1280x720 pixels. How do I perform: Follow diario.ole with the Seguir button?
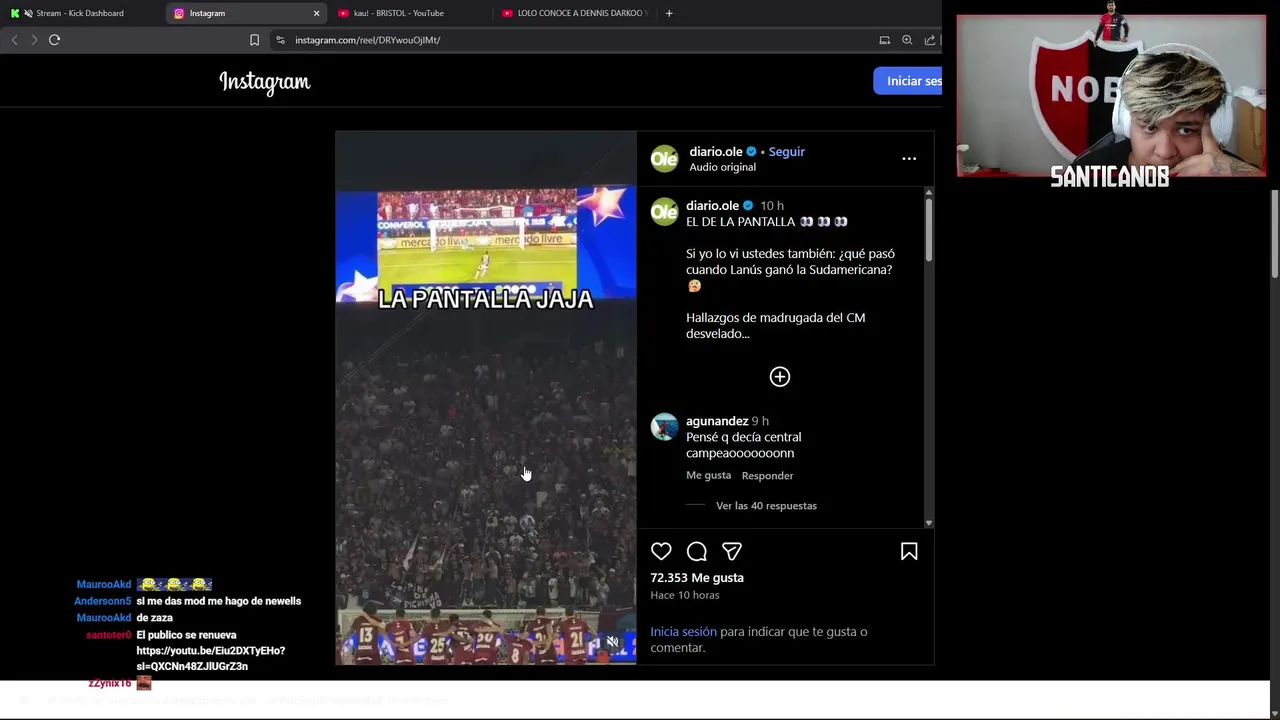pyautogui.click(x=787, y=152)
